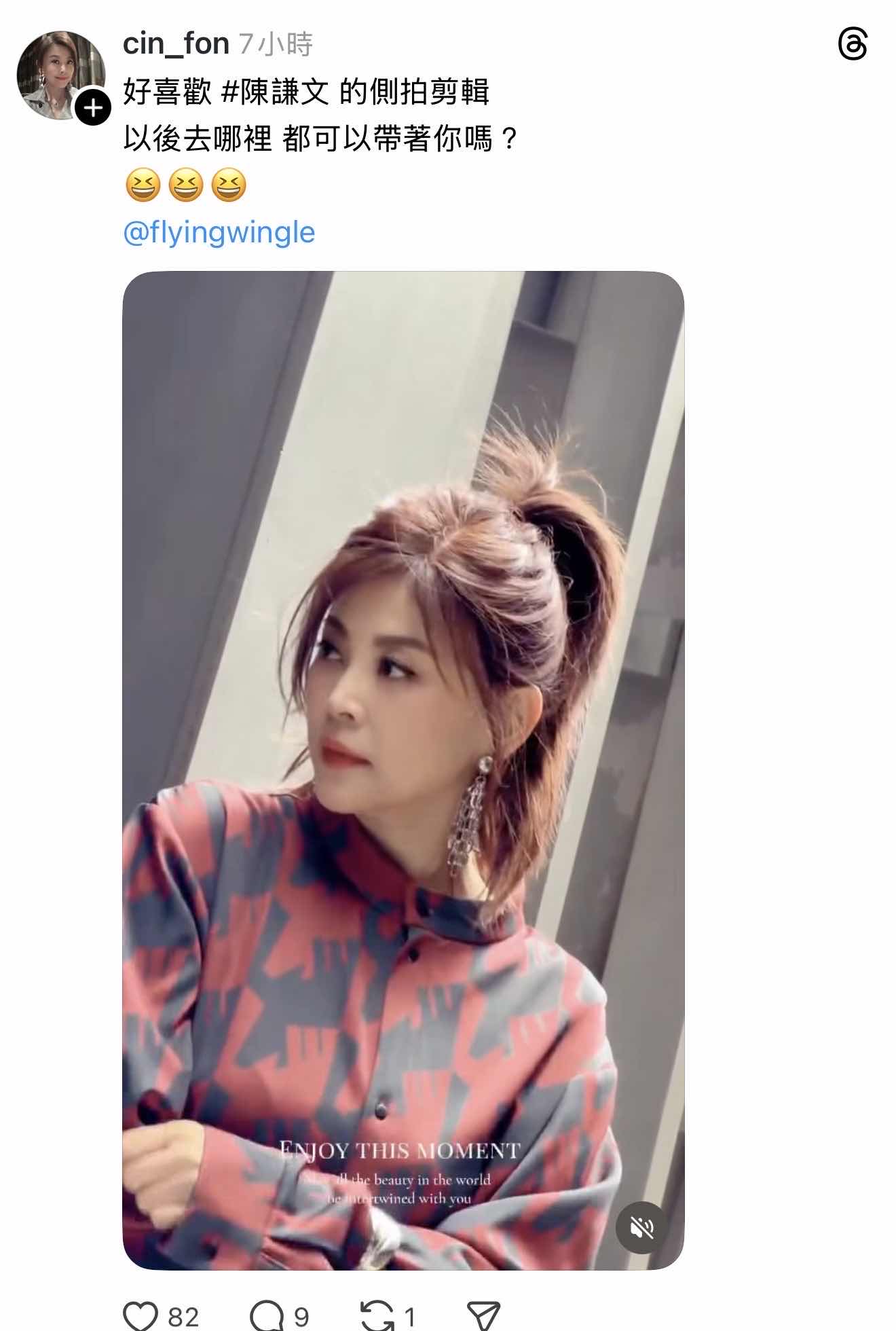Open cin_fon's profile name
The width and height of the screenshot is (896, 1331).
[176, 44]
